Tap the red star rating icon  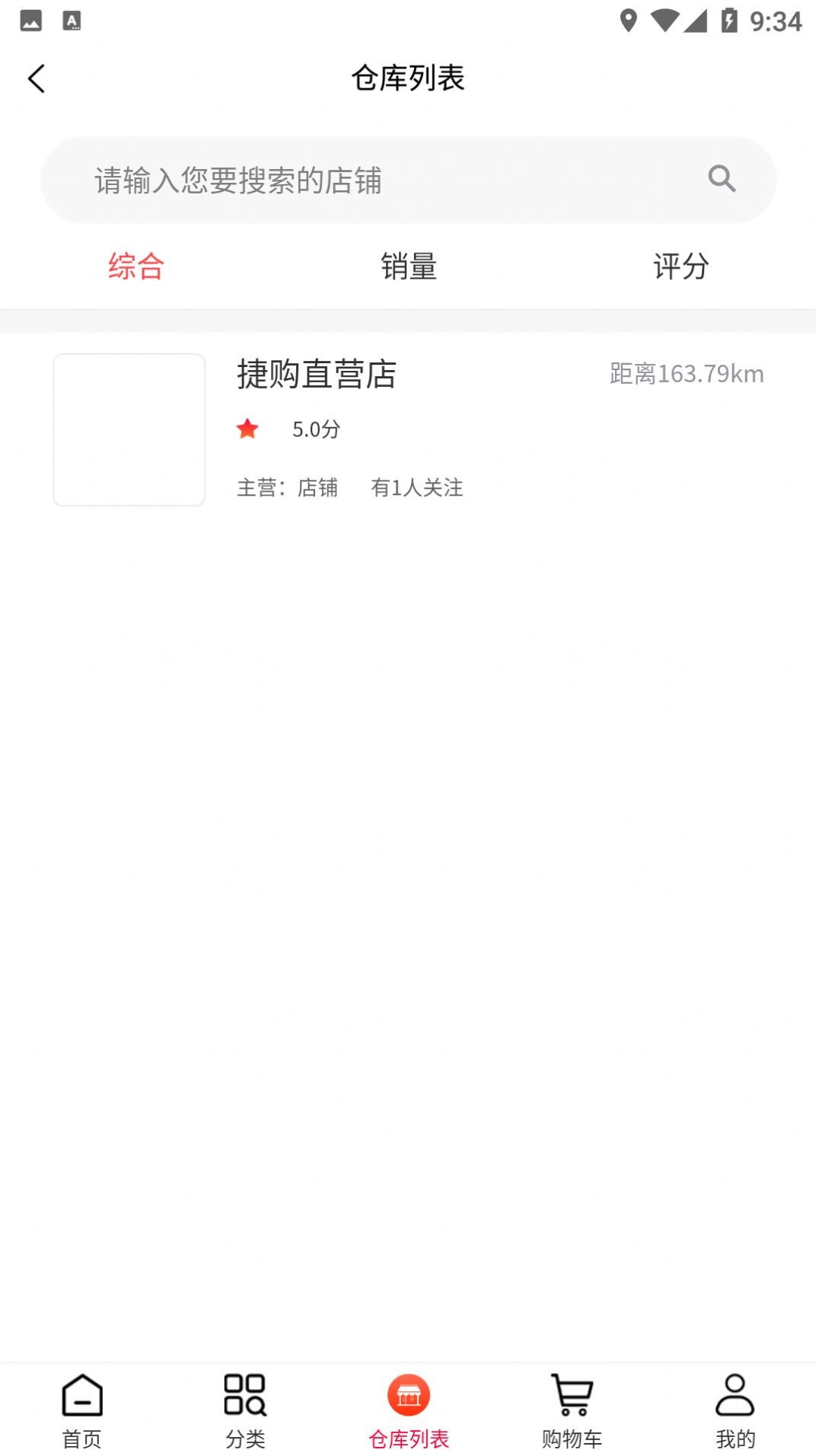247,429
